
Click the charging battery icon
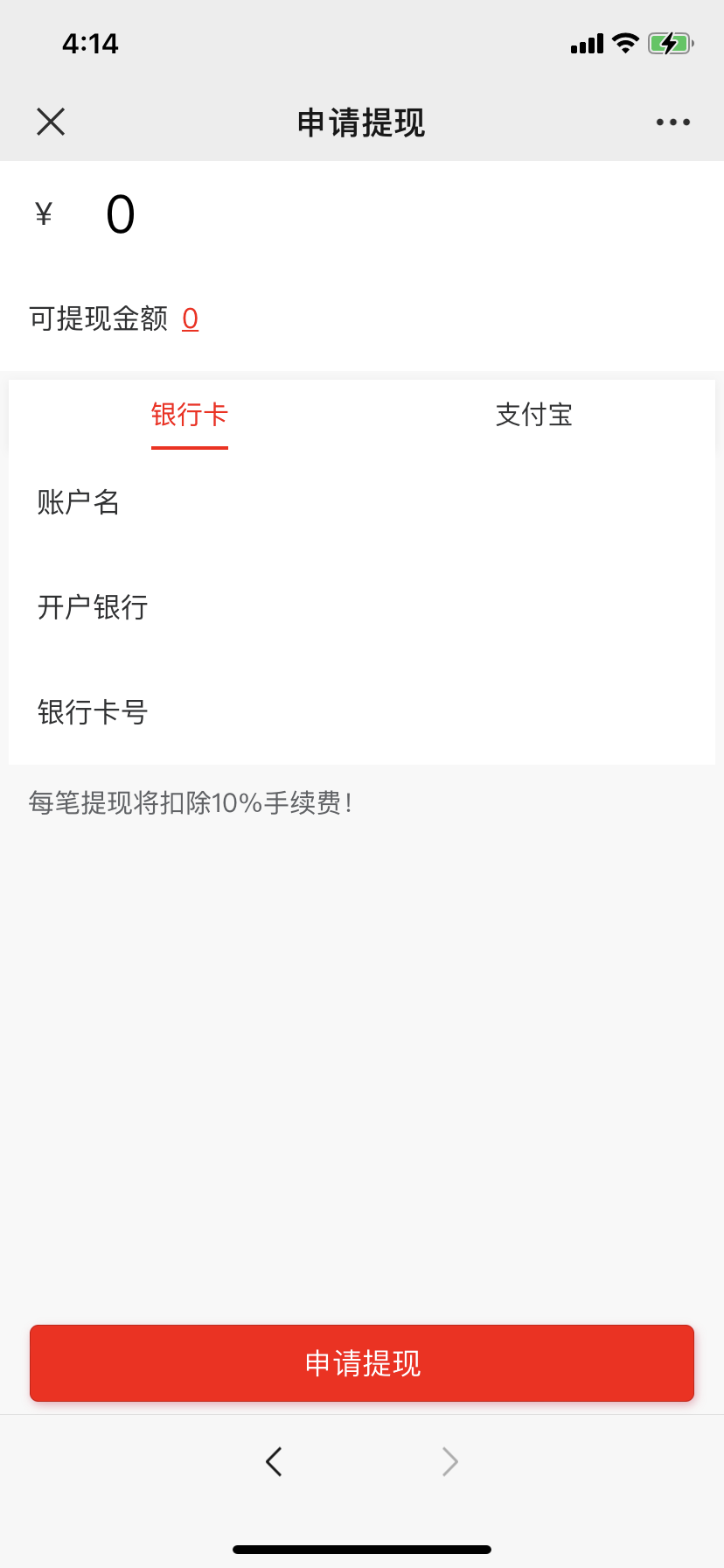(671, 42)
